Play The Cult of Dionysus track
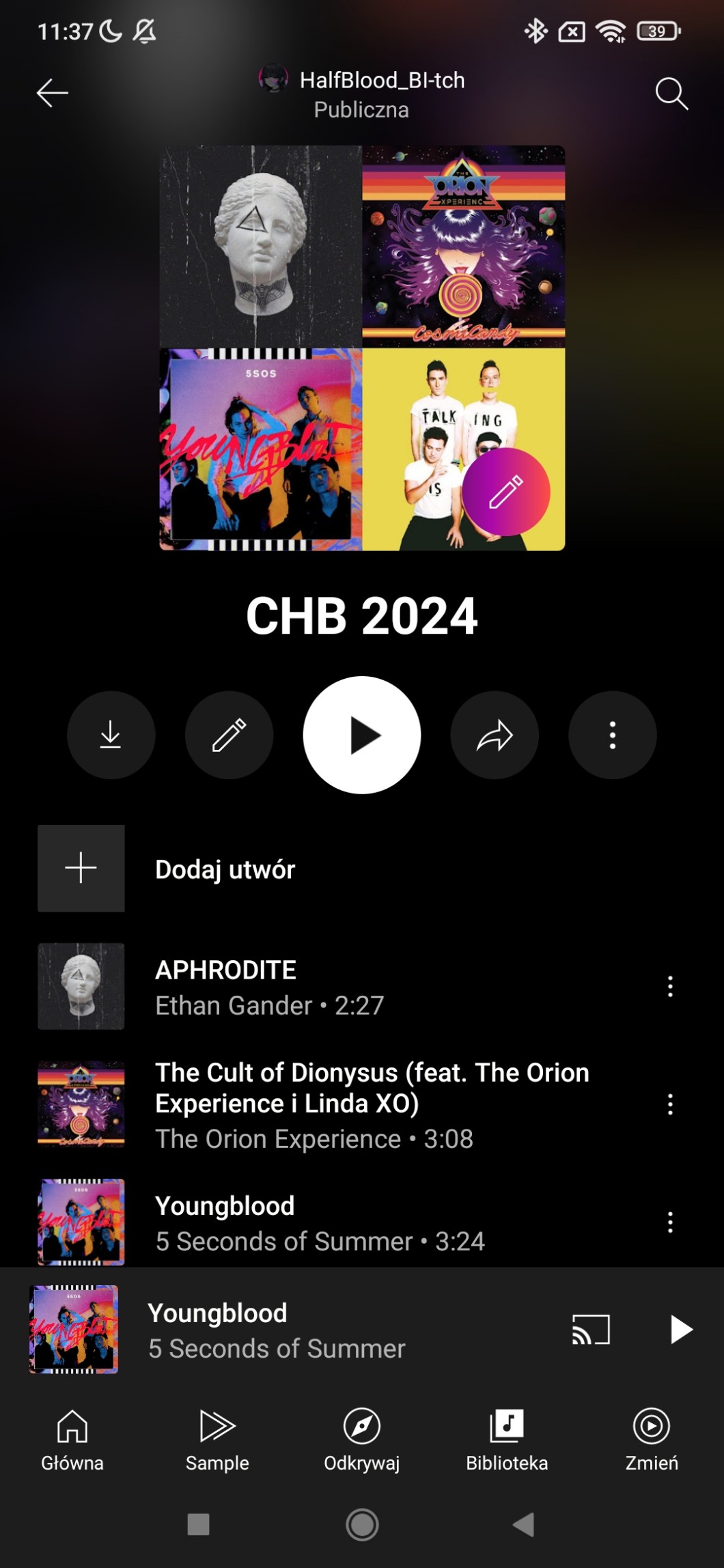This screenshot has width=724, height=1568. point(372,1104)
